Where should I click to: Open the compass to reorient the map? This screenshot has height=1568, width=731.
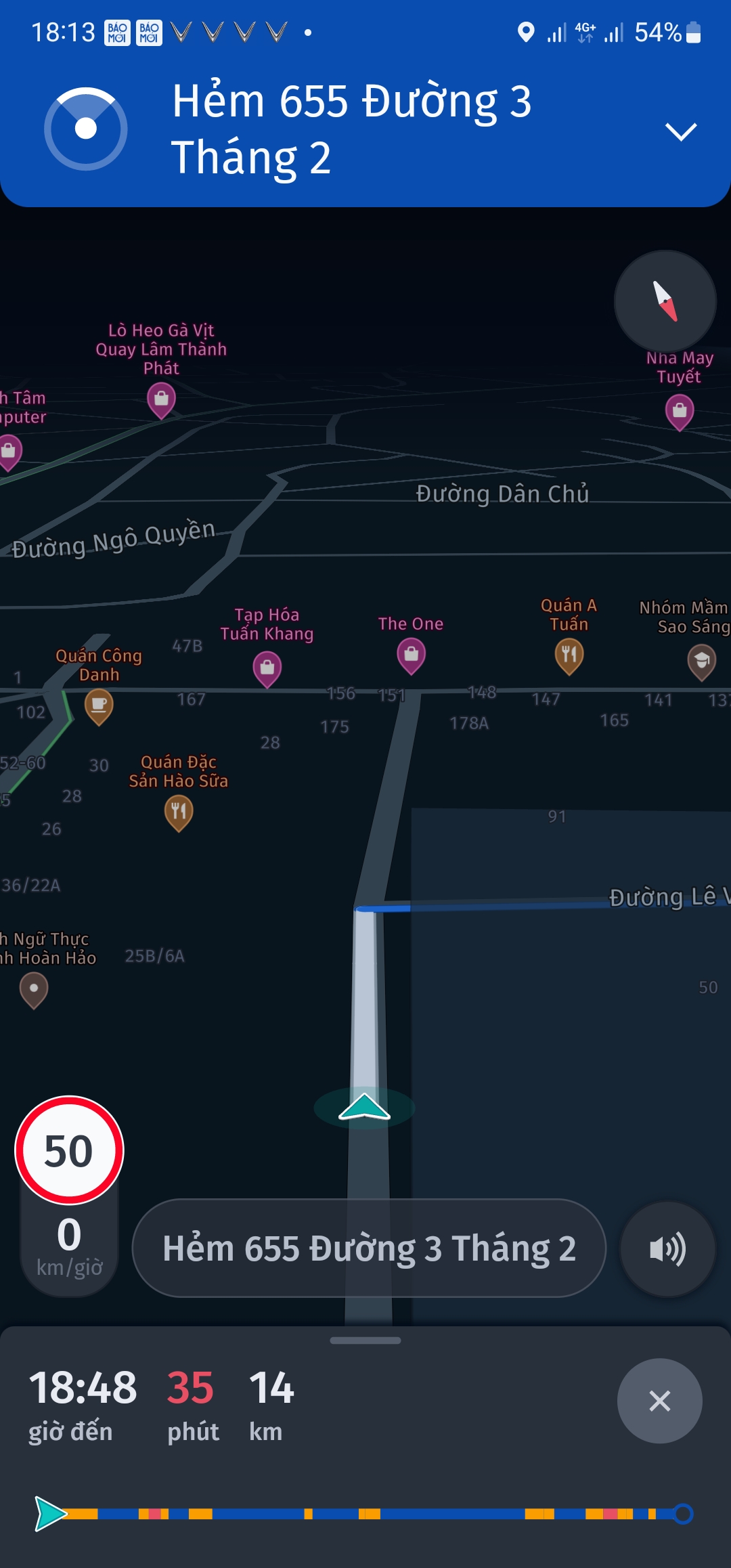point(664,302)
